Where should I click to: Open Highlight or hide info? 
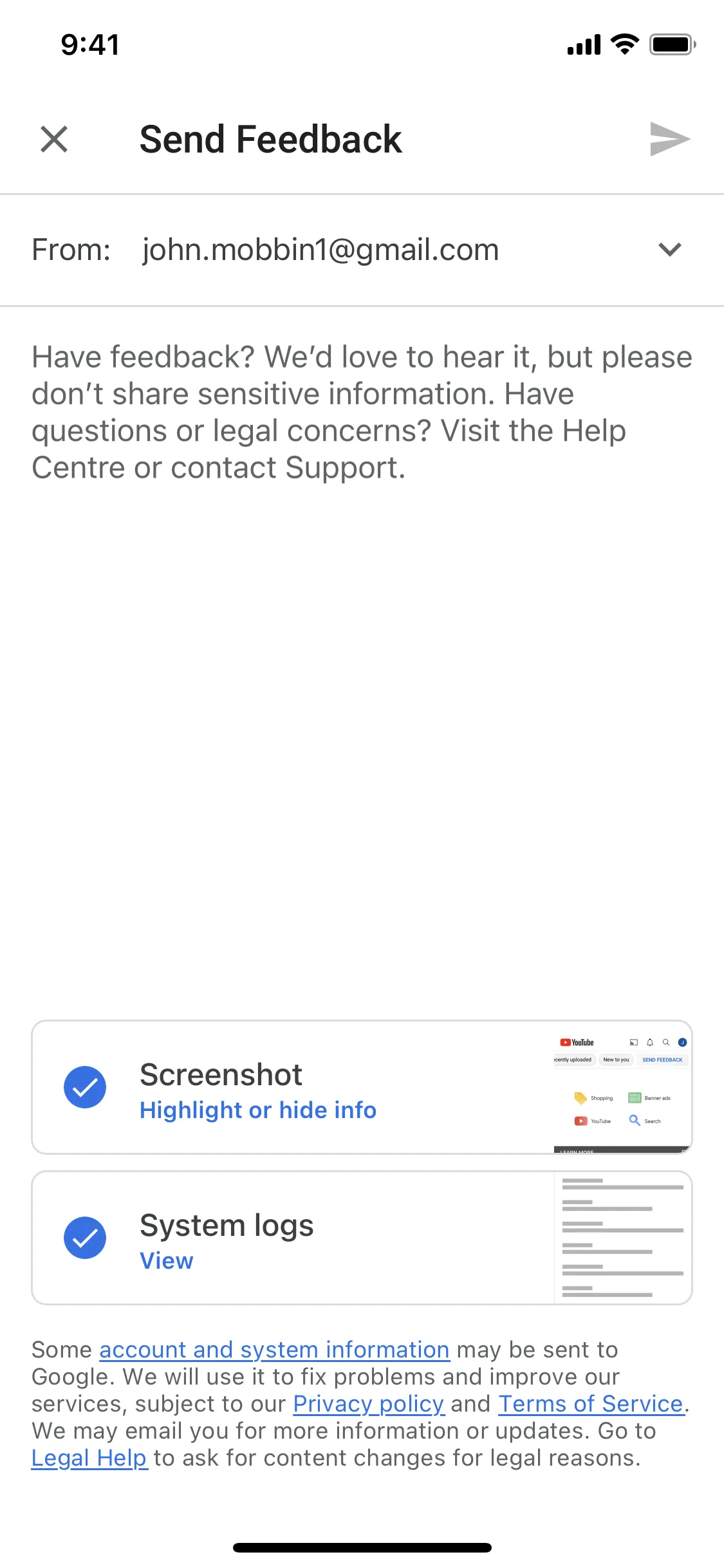tap(258, 1110)
